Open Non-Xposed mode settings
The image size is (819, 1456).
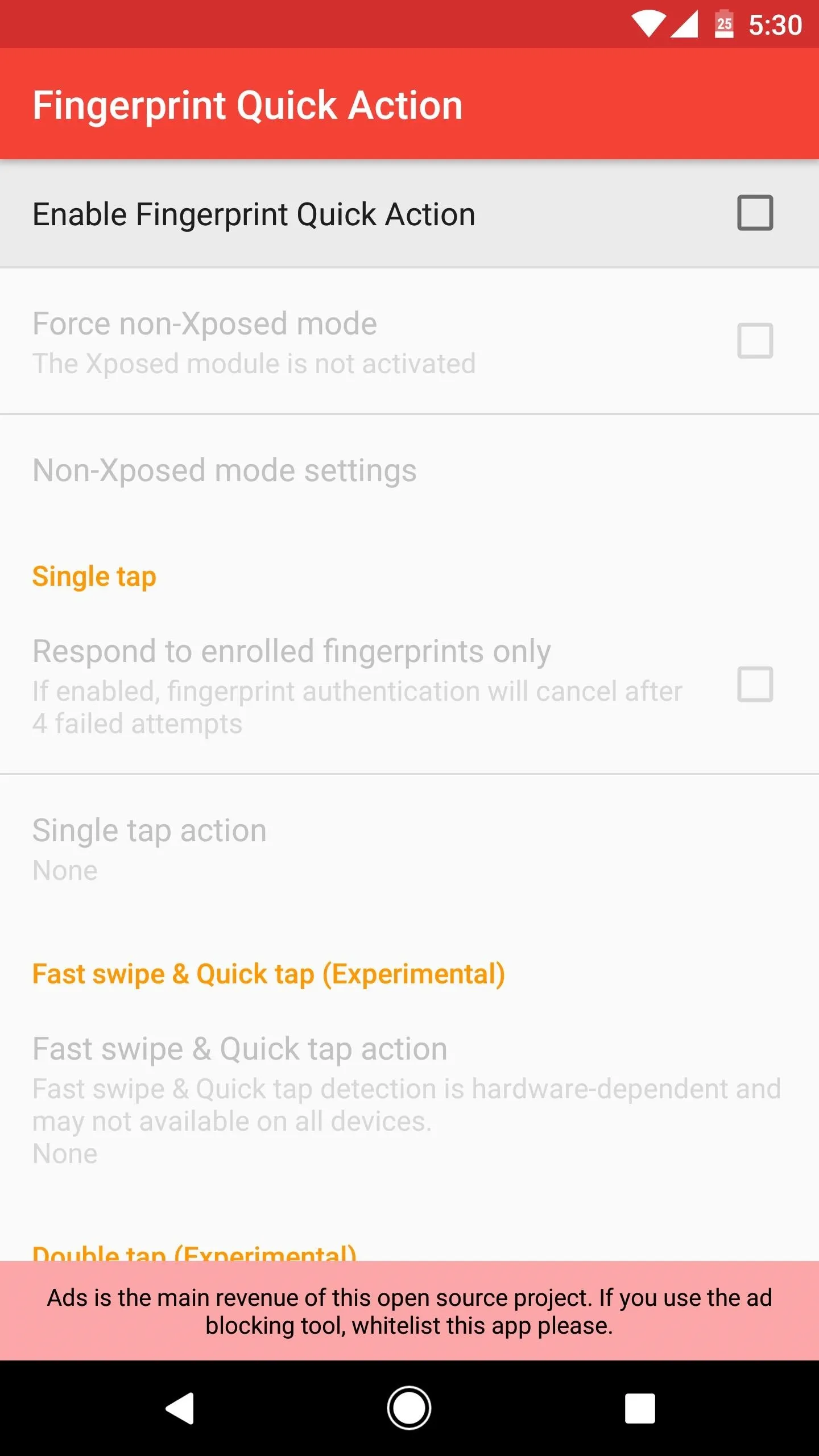click(x=409, y=471)
